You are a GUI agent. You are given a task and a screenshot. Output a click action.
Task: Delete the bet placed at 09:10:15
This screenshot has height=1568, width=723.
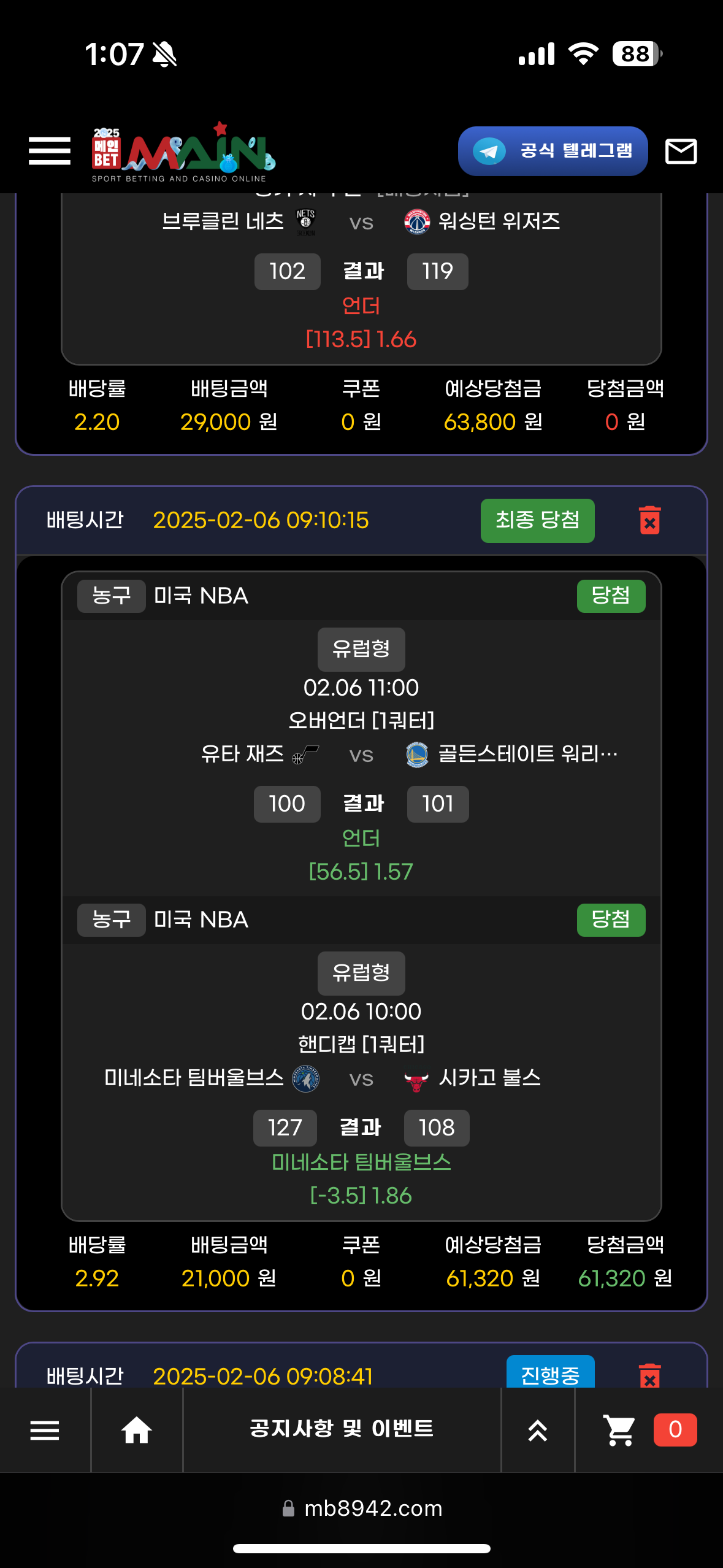pyautogui.click(x=649, y=520)
